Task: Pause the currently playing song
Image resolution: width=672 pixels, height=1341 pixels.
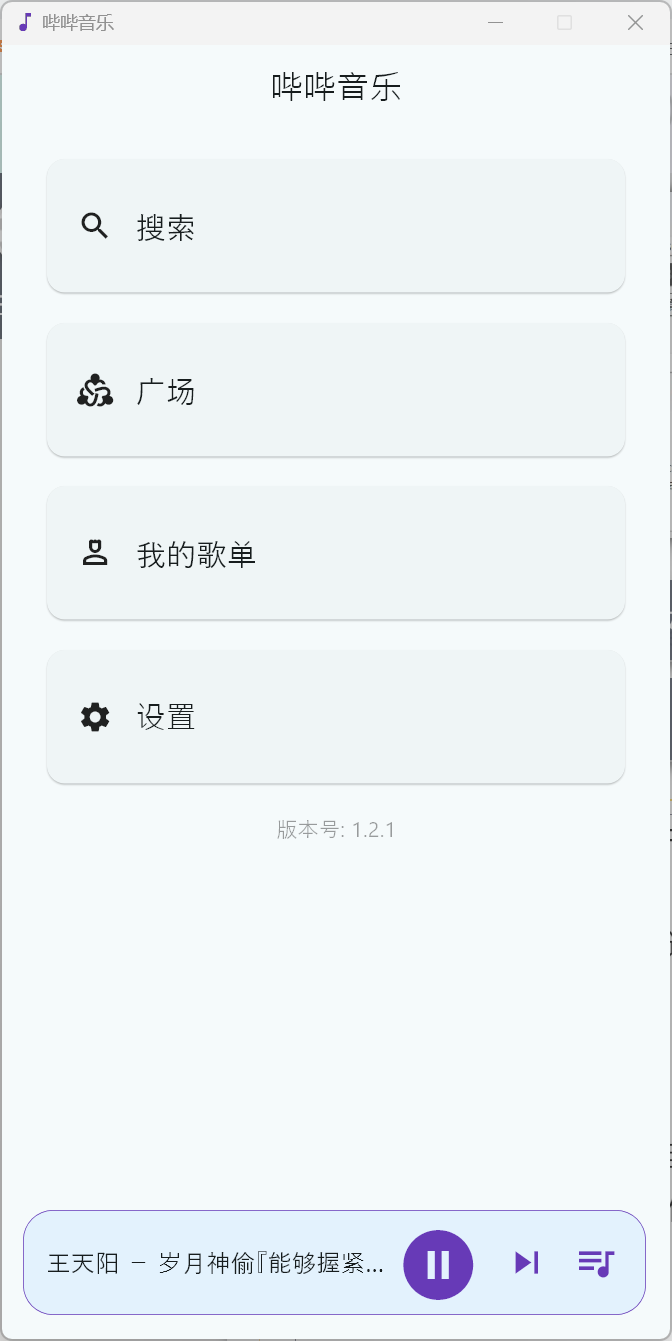Action: (x=438, y=1264)
